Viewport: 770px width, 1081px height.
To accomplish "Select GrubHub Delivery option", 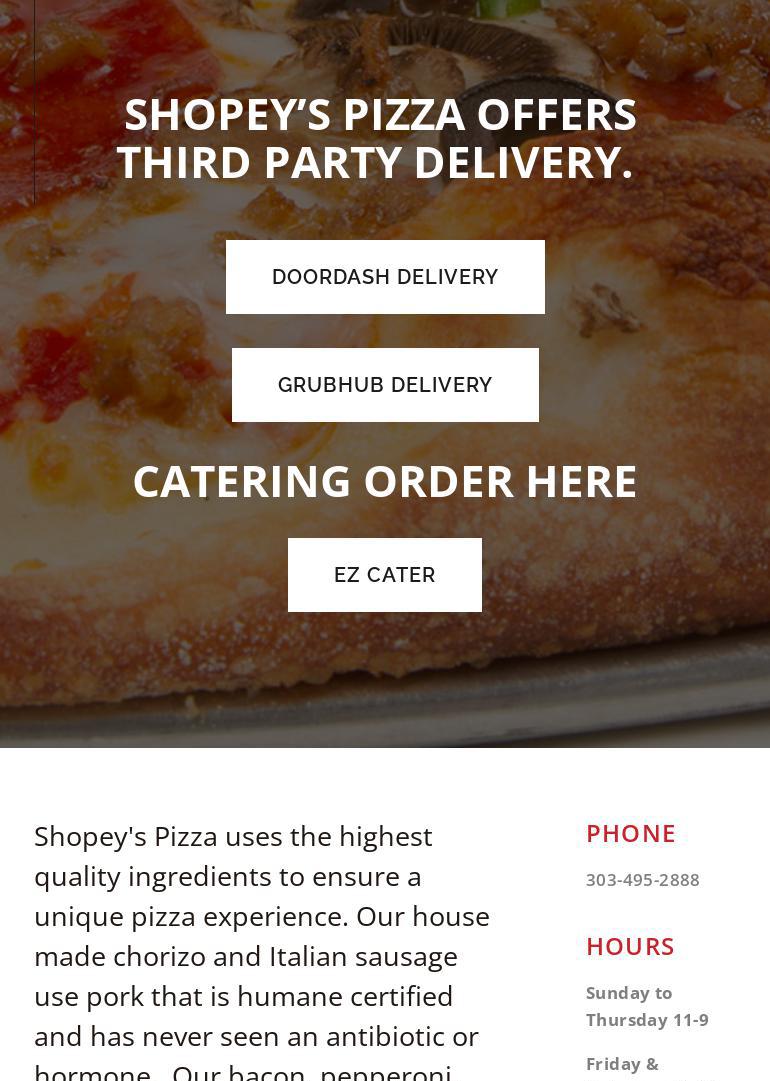I will point(385,385).
